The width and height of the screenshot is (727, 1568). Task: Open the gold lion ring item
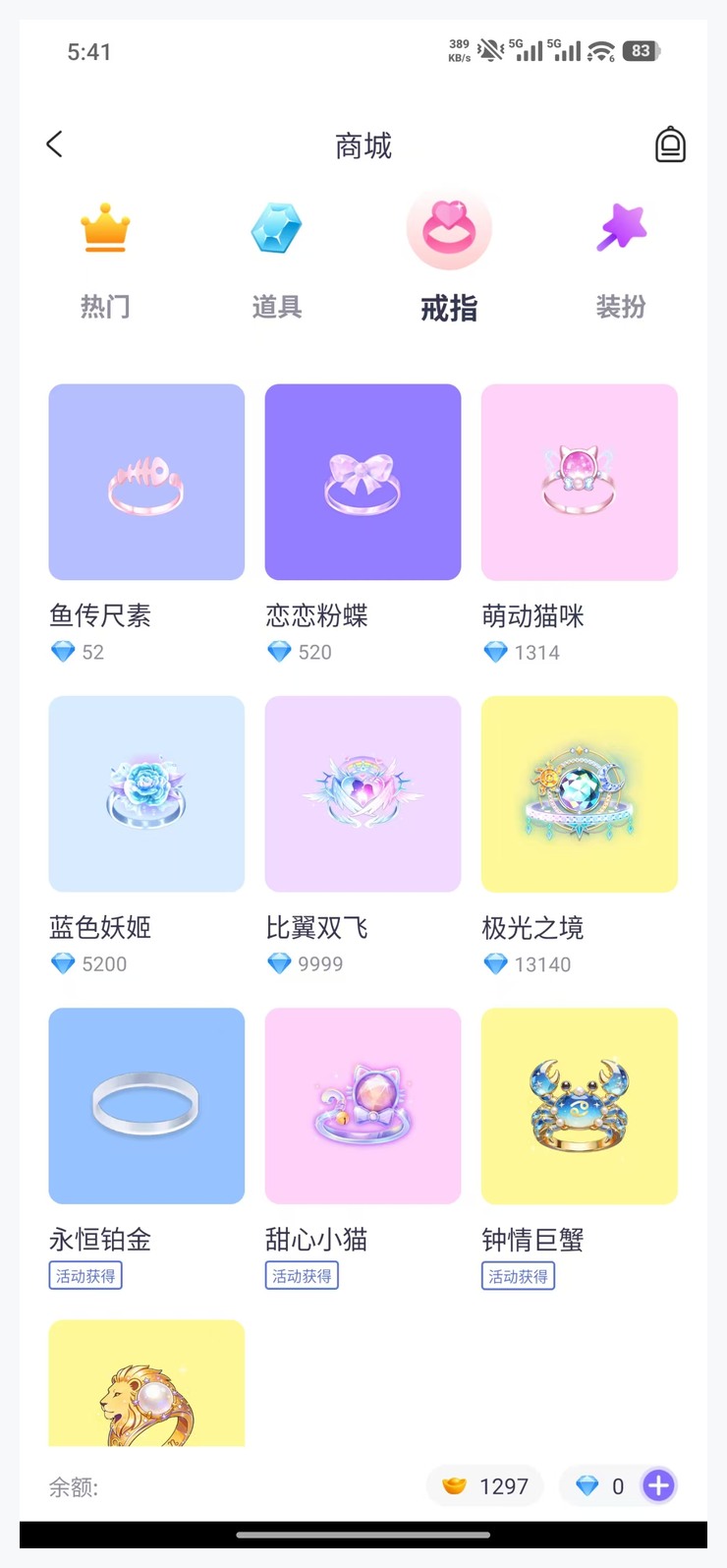146,1383
